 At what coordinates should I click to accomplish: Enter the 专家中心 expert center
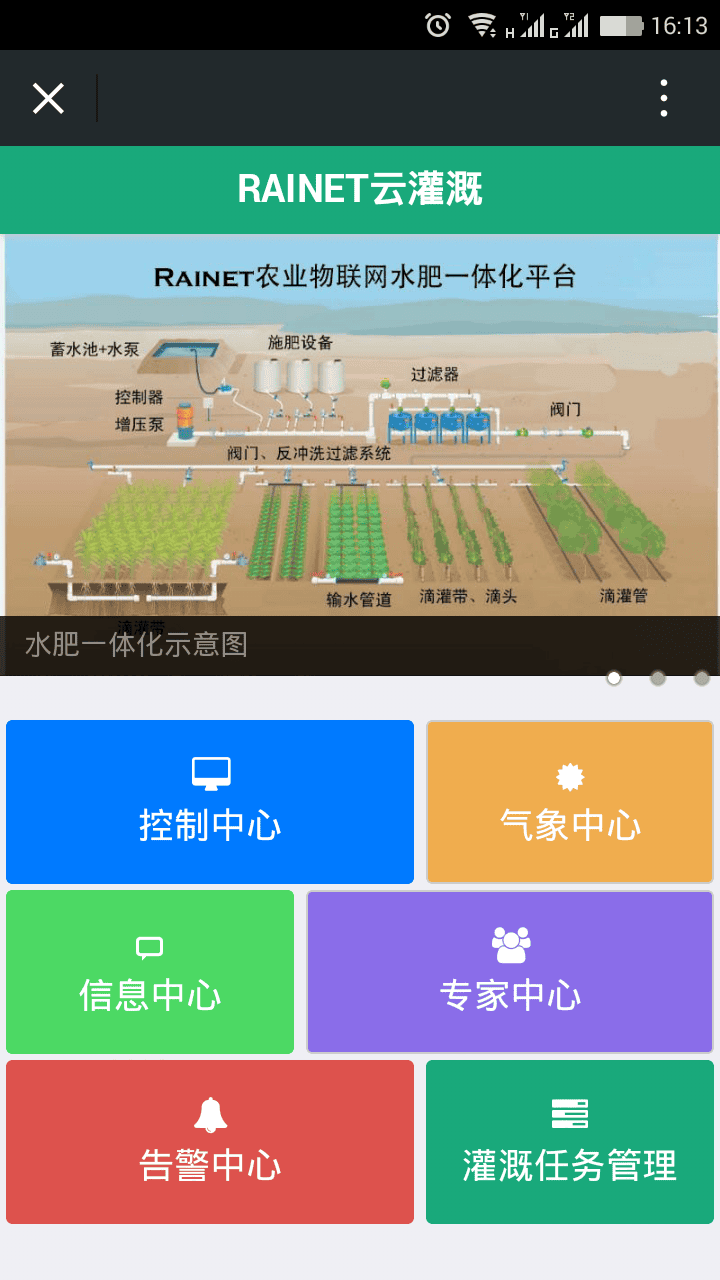tap(510, 972)
